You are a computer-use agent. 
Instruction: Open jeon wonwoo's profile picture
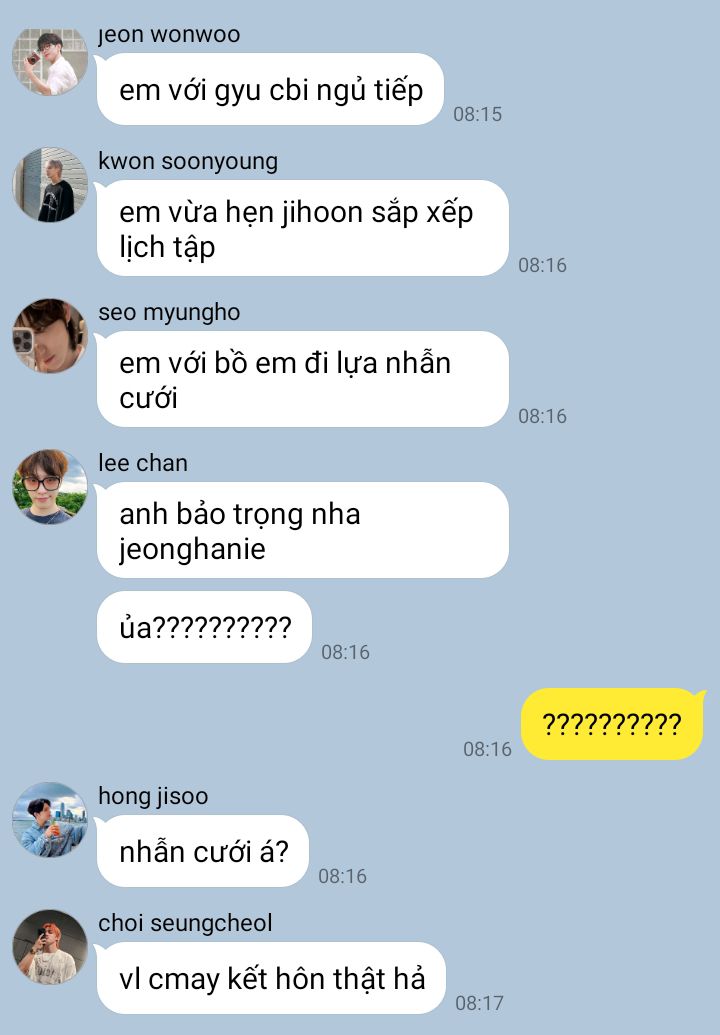(50, 62)
